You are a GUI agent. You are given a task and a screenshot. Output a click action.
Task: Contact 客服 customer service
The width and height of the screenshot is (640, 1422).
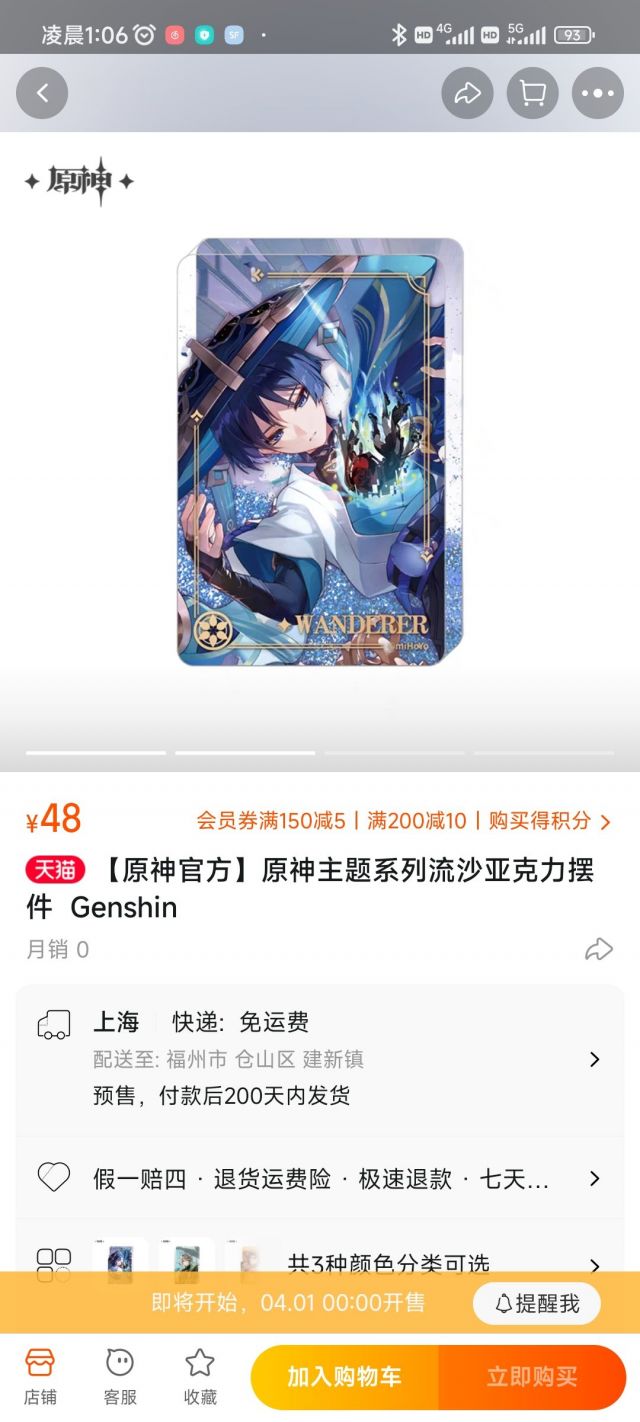120,1377
